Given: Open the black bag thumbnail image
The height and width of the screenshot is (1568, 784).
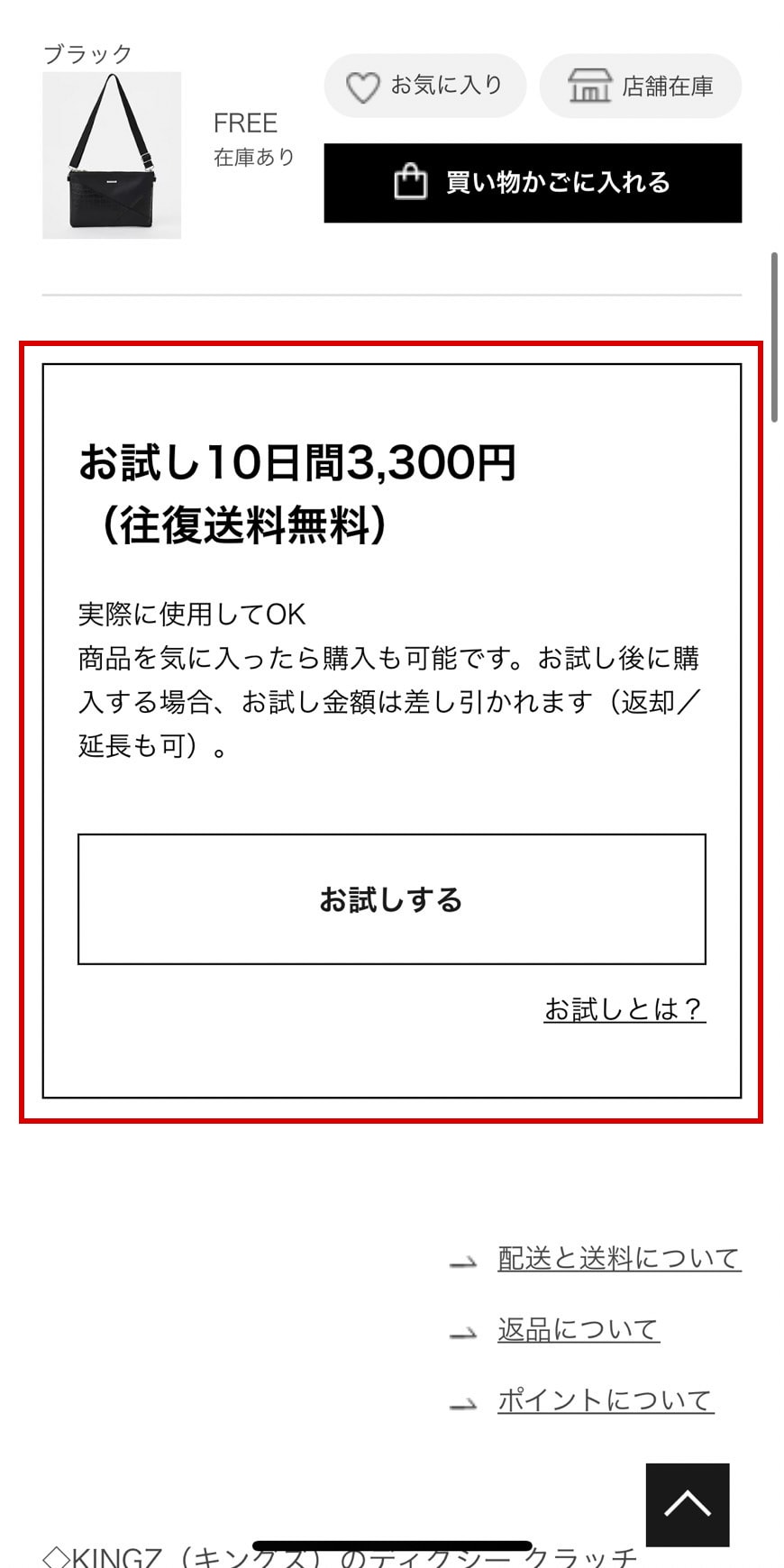Looking at the screenshot, I should [112, 155].
